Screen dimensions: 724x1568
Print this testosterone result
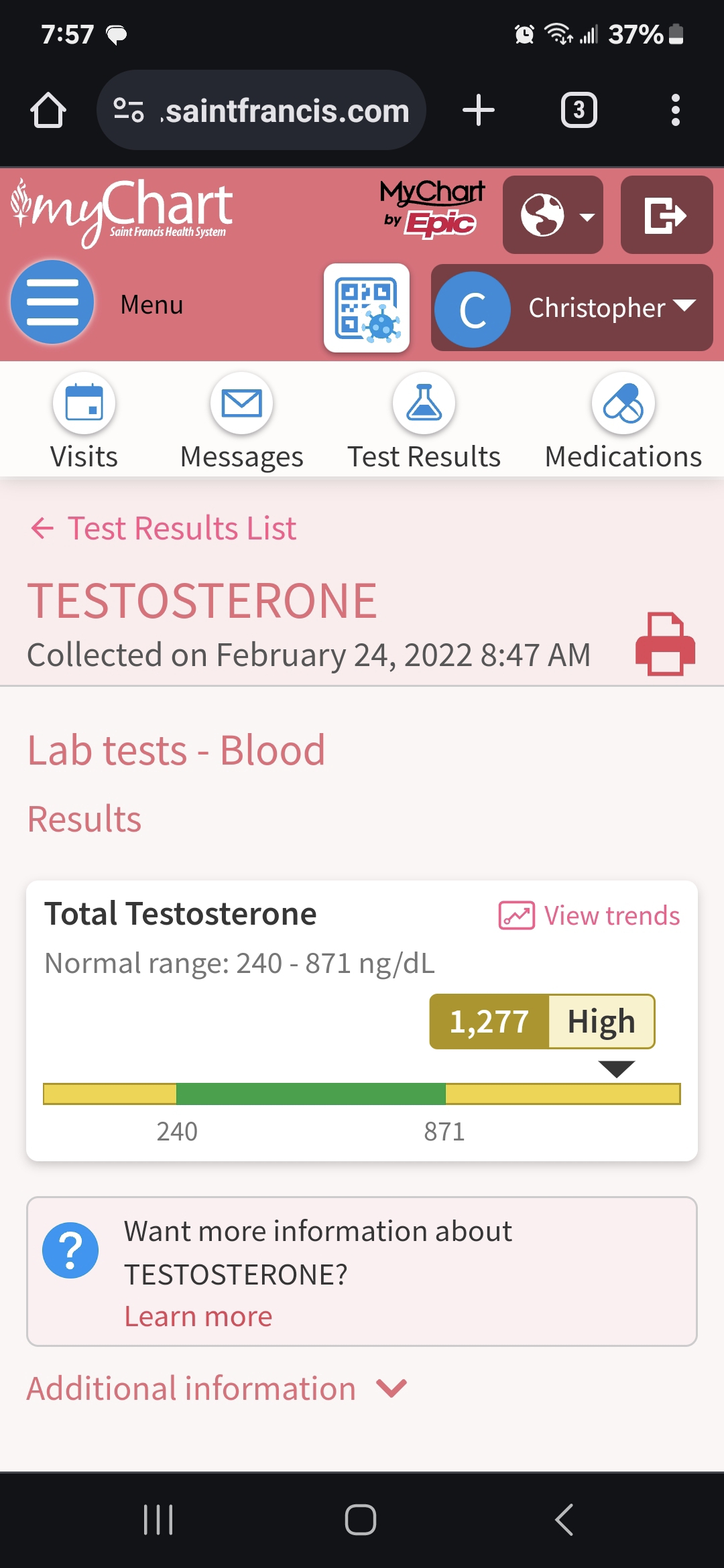665,643
